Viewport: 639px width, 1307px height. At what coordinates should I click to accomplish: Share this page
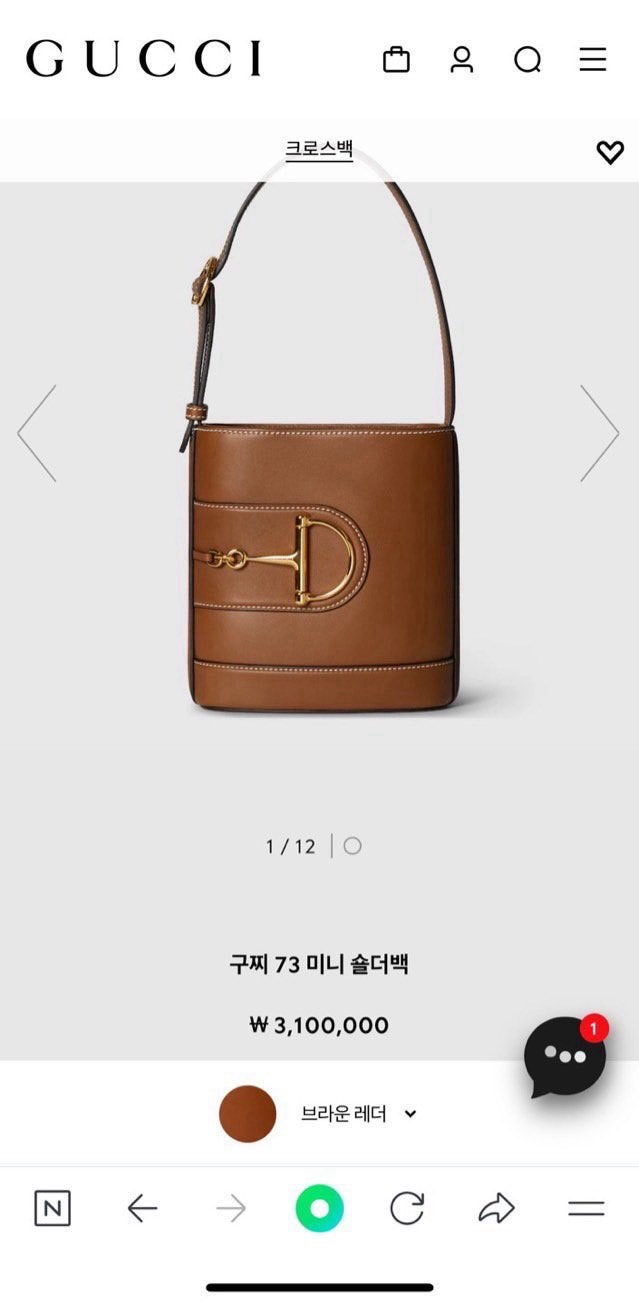496,1208
